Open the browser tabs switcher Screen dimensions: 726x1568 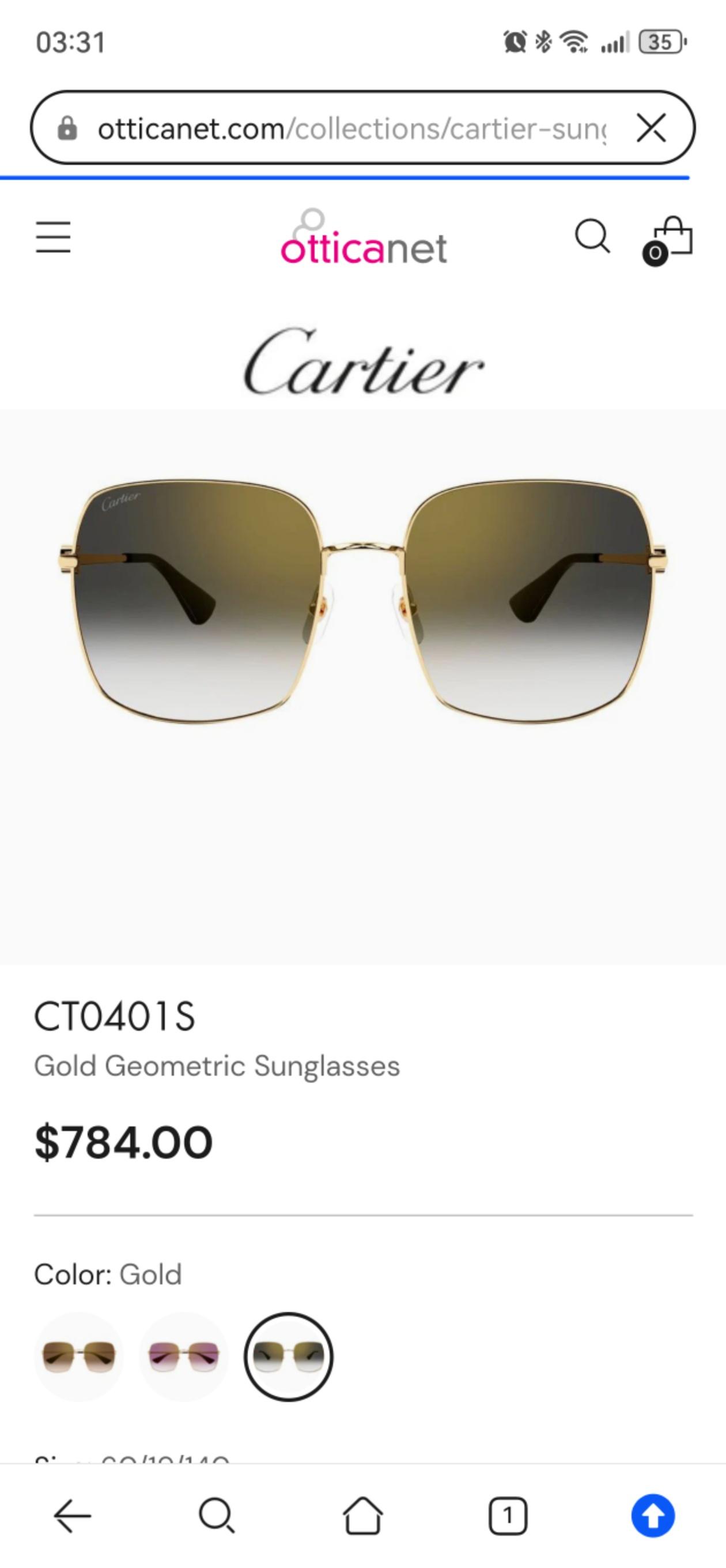point(508,1516)
